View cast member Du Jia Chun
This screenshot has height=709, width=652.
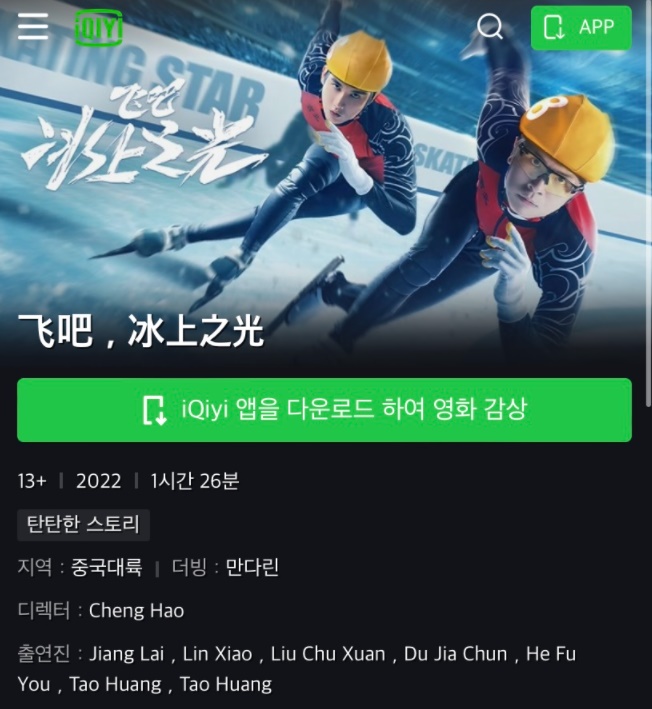(455, 654)
